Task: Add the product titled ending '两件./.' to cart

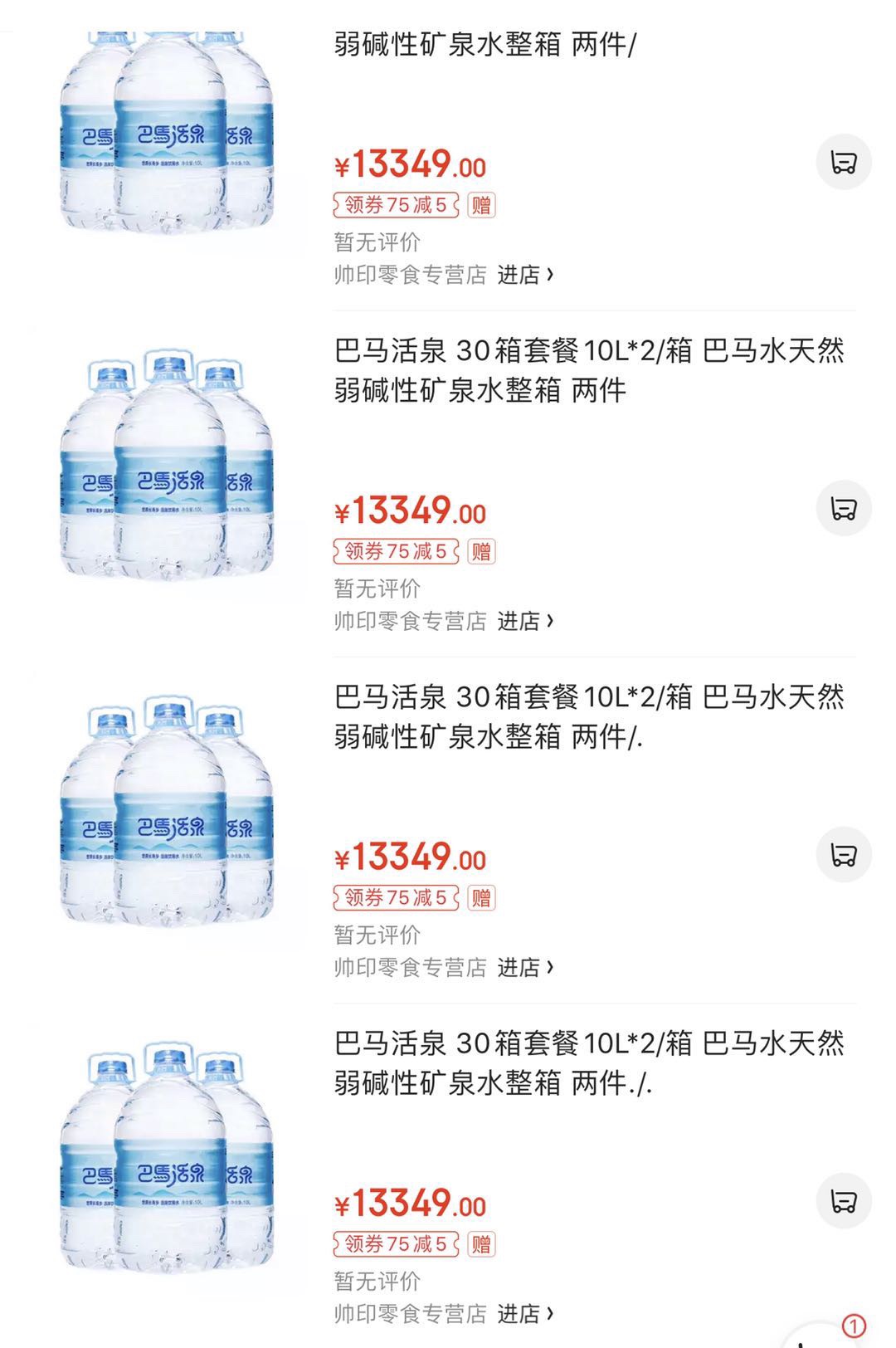Action: pyautogui.click(x=844, y=1201)
